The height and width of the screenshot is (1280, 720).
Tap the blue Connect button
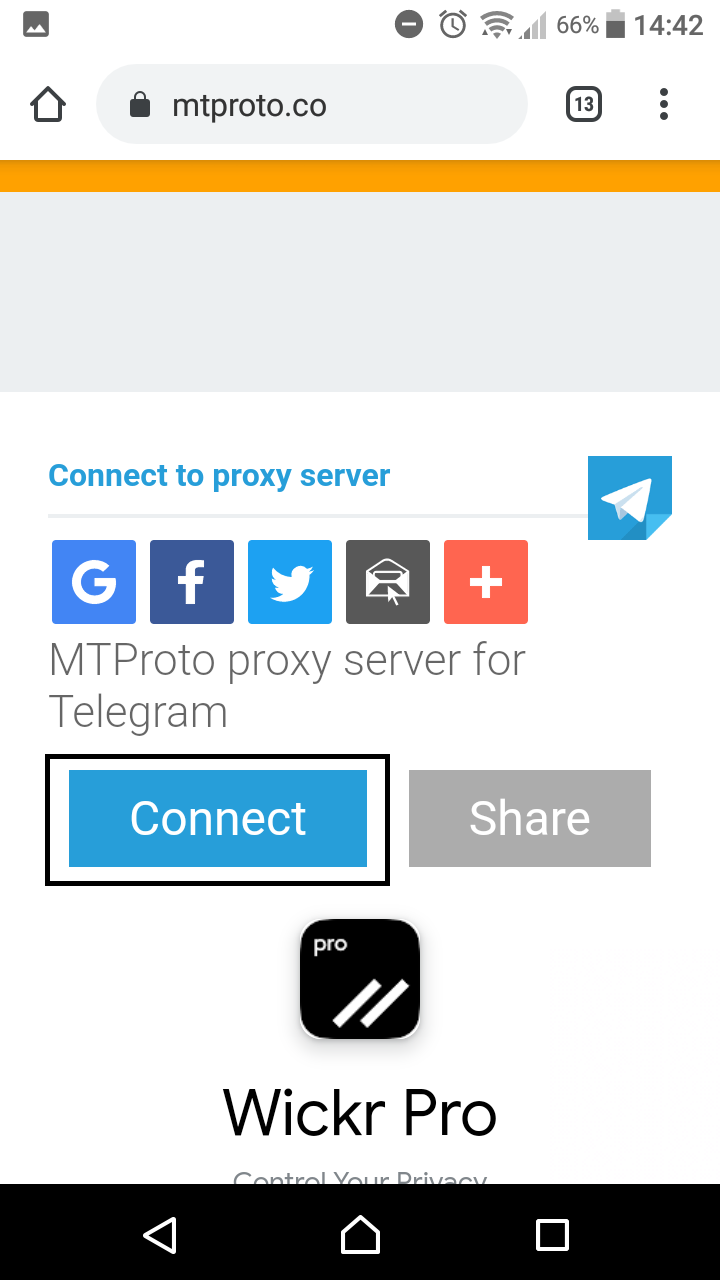pyautogui.click(x=218, y=818)
